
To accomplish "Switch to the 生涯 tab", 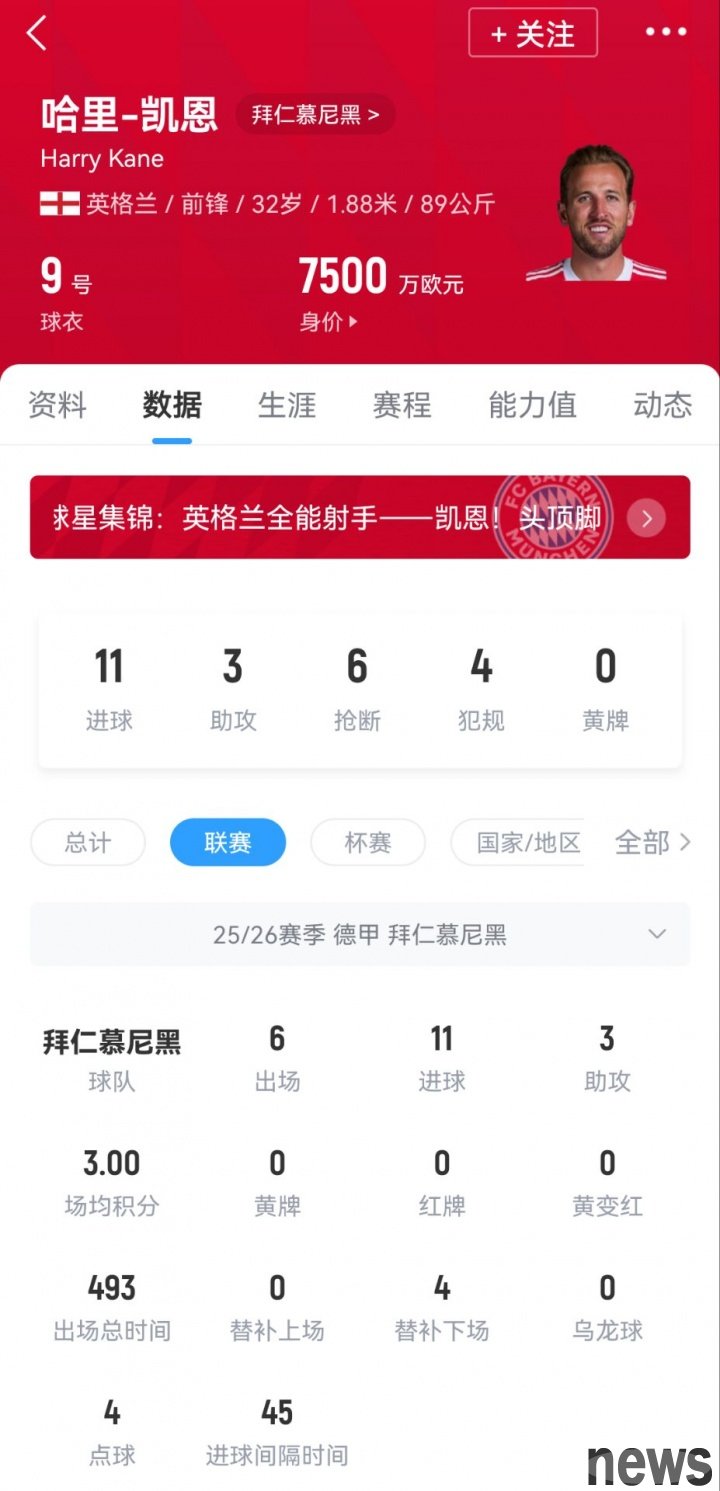I will click(x=287, y=405).
